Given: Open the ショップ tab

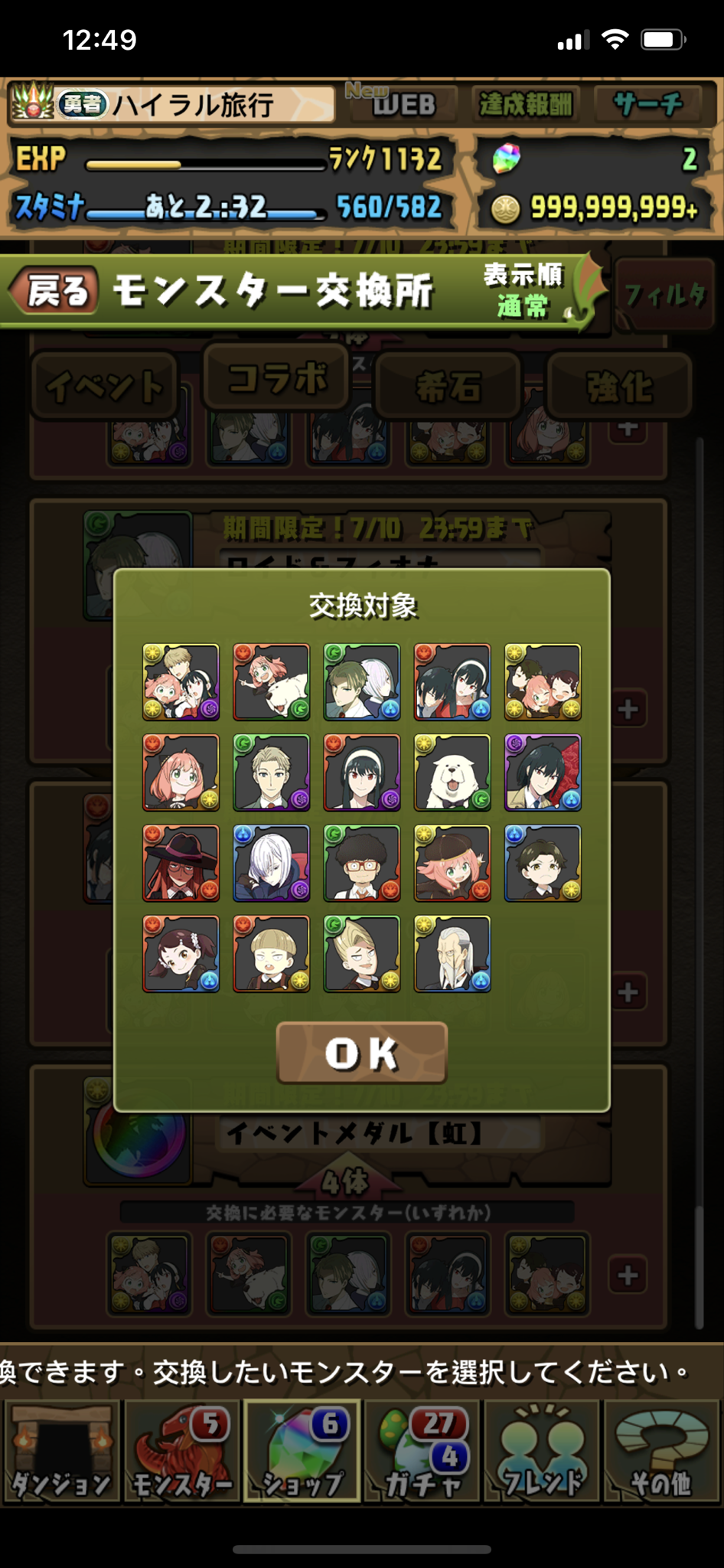Looking at the screenshot, I should (x=302, y=1450).
